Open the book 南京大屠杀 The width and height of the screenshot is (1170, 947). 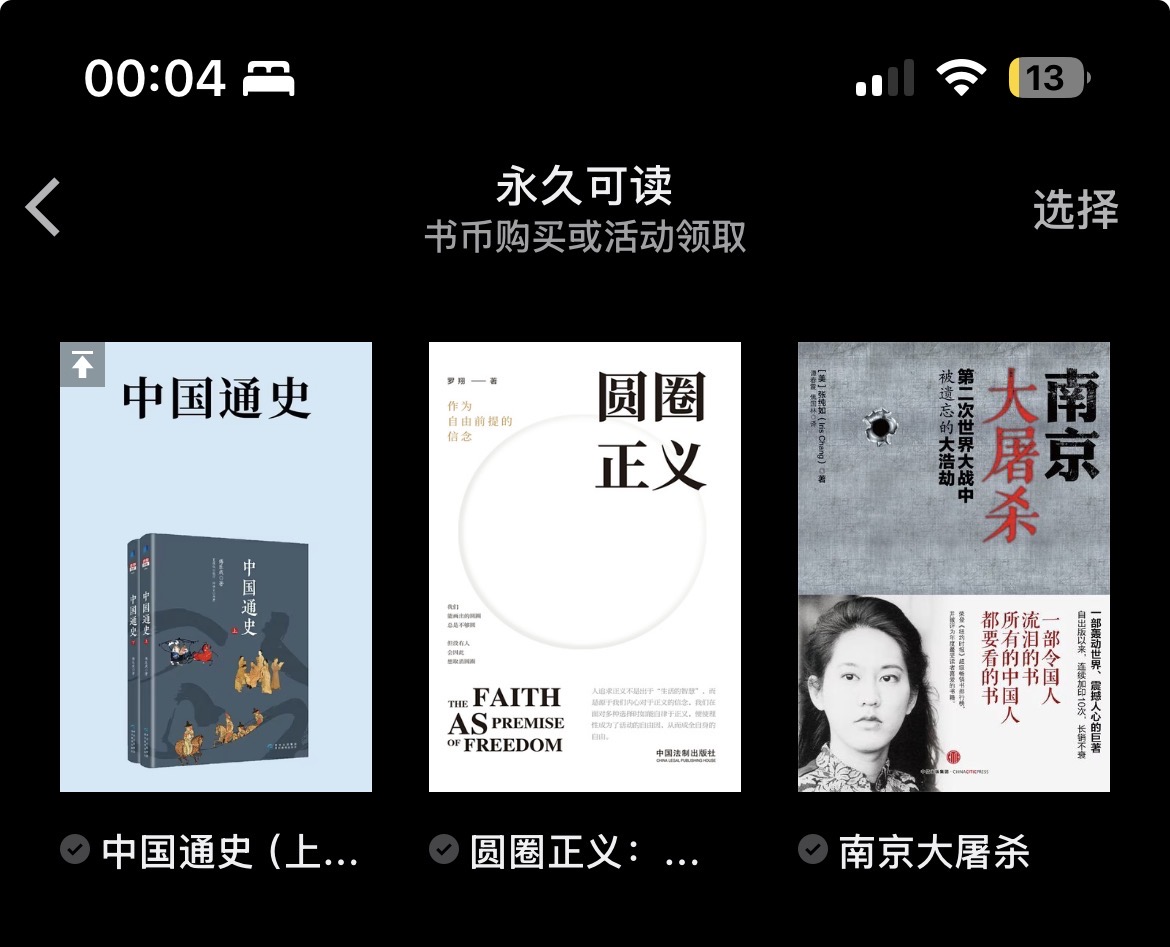[954, 566]
